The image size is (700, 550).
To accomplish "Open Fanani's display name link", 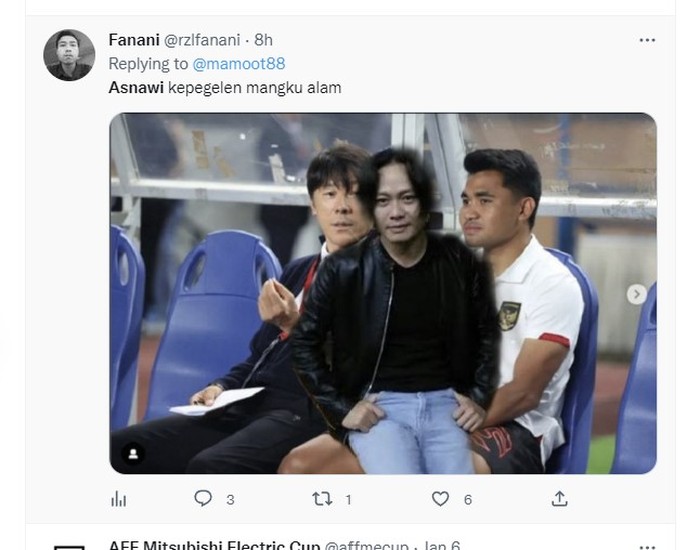I will [x=132, y=40].
